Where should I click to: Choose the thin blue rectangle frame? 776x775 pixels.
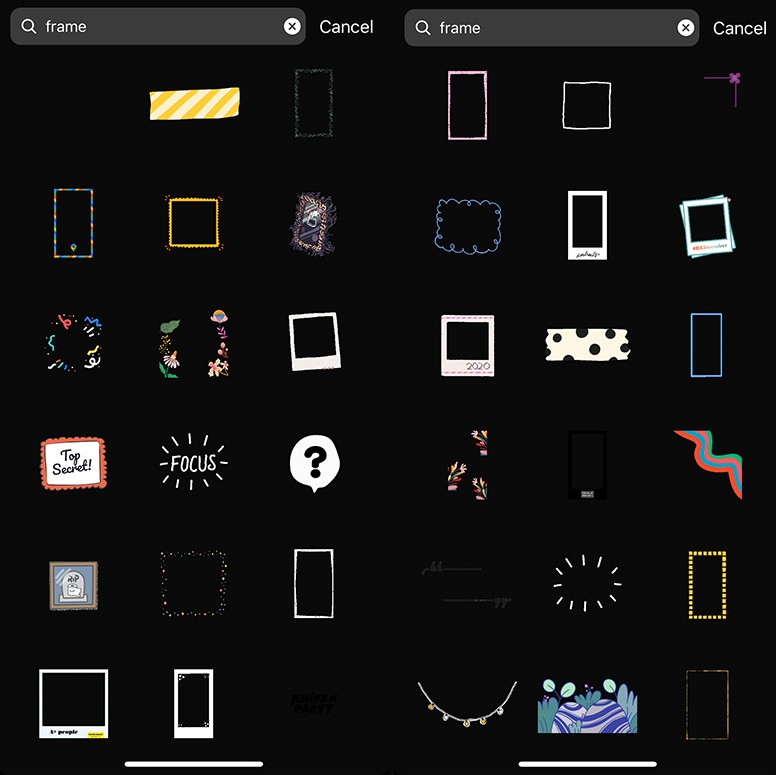point(706,345)
